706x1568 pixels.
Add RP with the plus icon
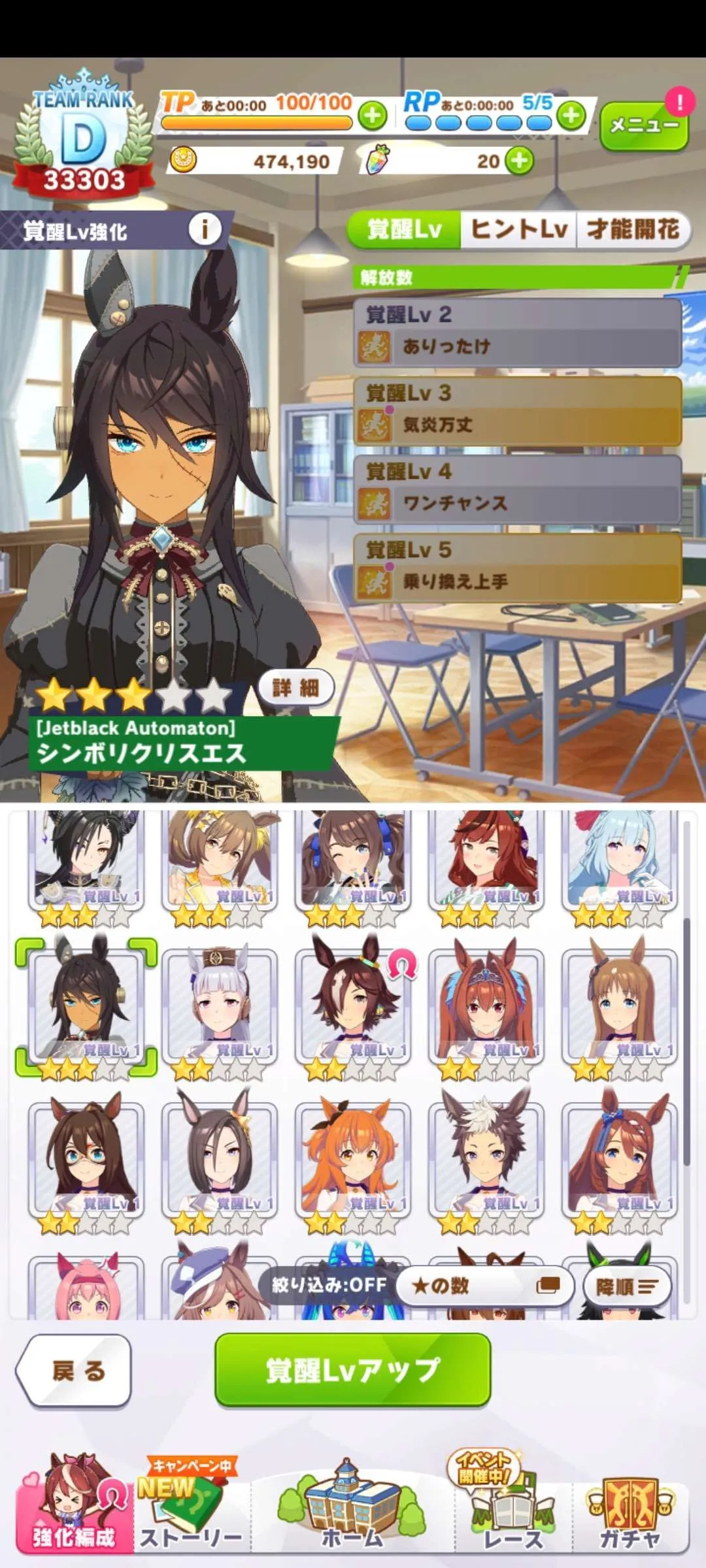tap(571, 116)
